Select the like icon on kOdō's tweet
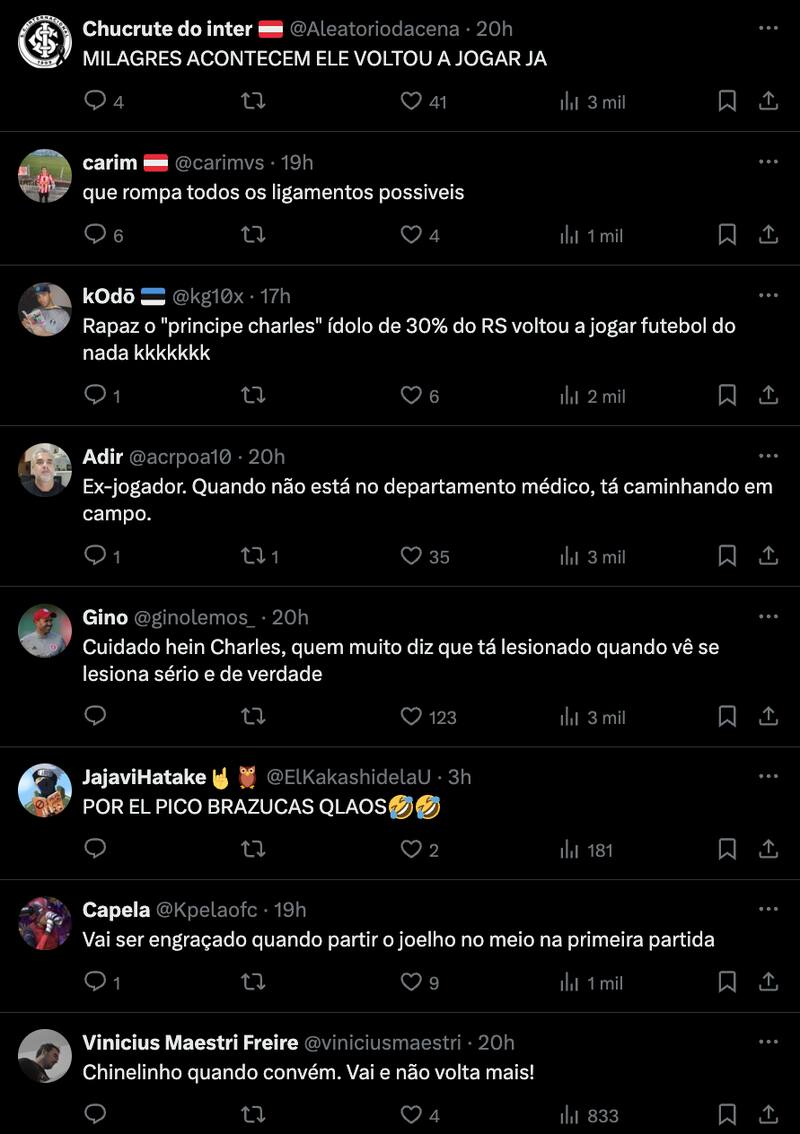The height and width of the screenshot is (1134, 800). pyautogui.click(x=409, y=395)
